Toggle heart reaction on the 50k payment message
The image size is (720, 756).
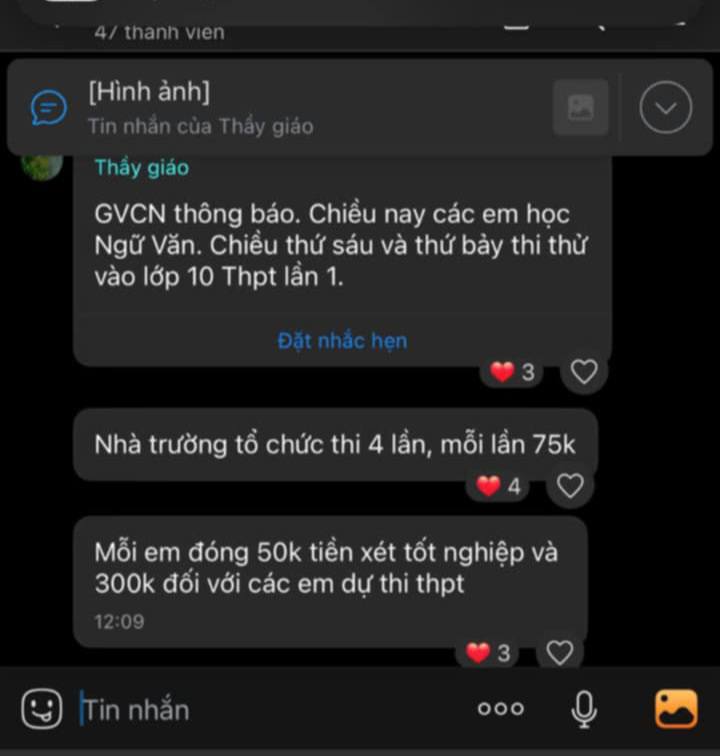560,650
